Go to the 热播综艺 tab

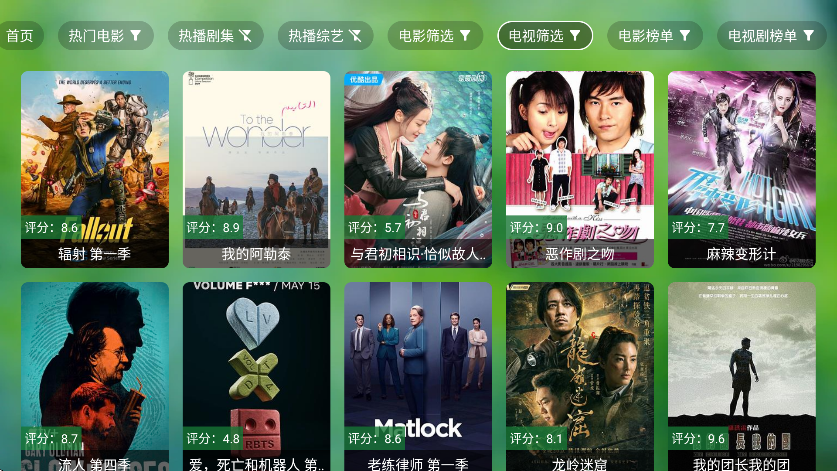pyautogui.click(x=325, y=36)
